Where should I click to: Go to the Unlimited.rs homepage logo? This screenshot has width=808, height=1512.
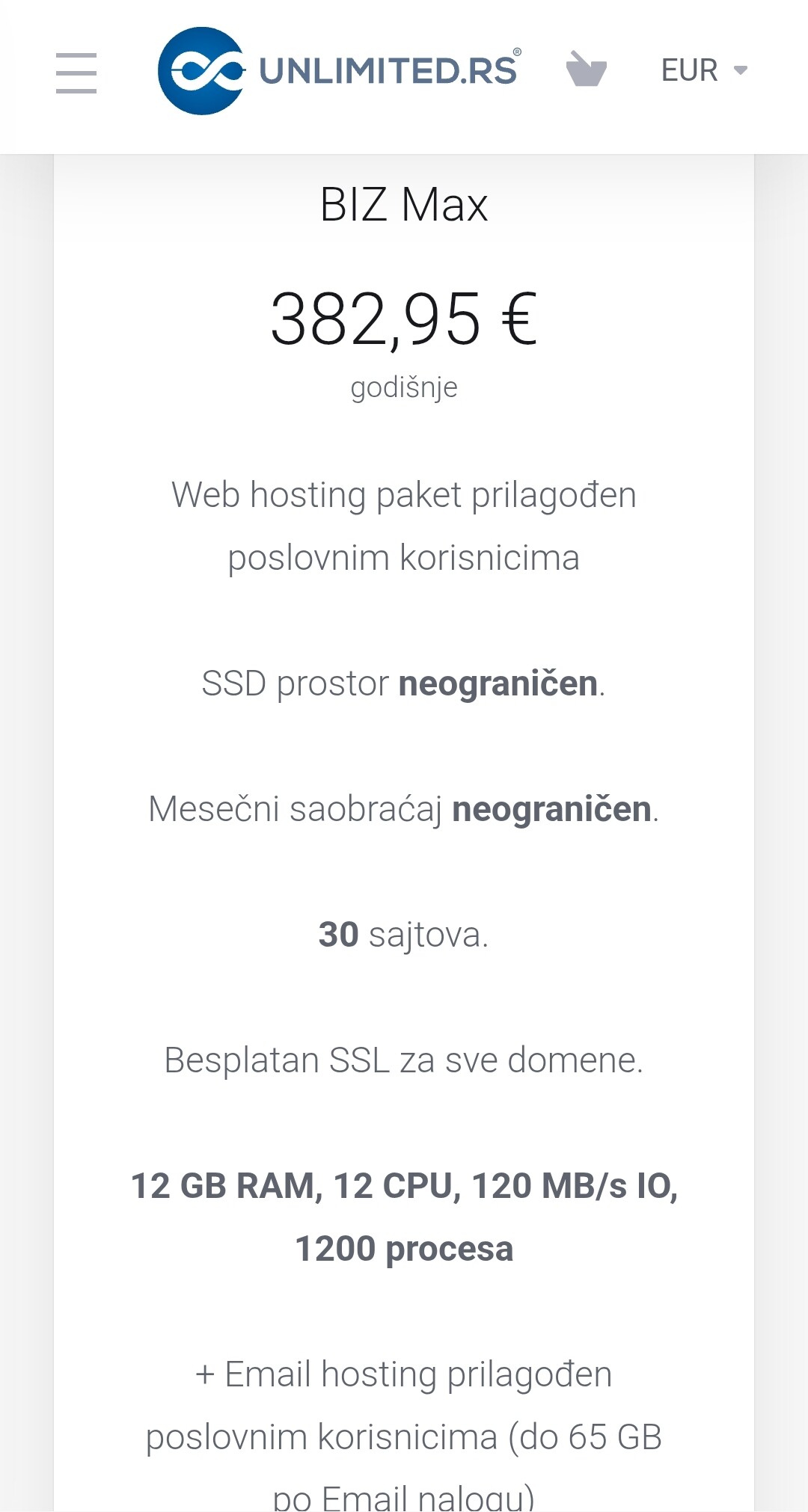(339, 70)
